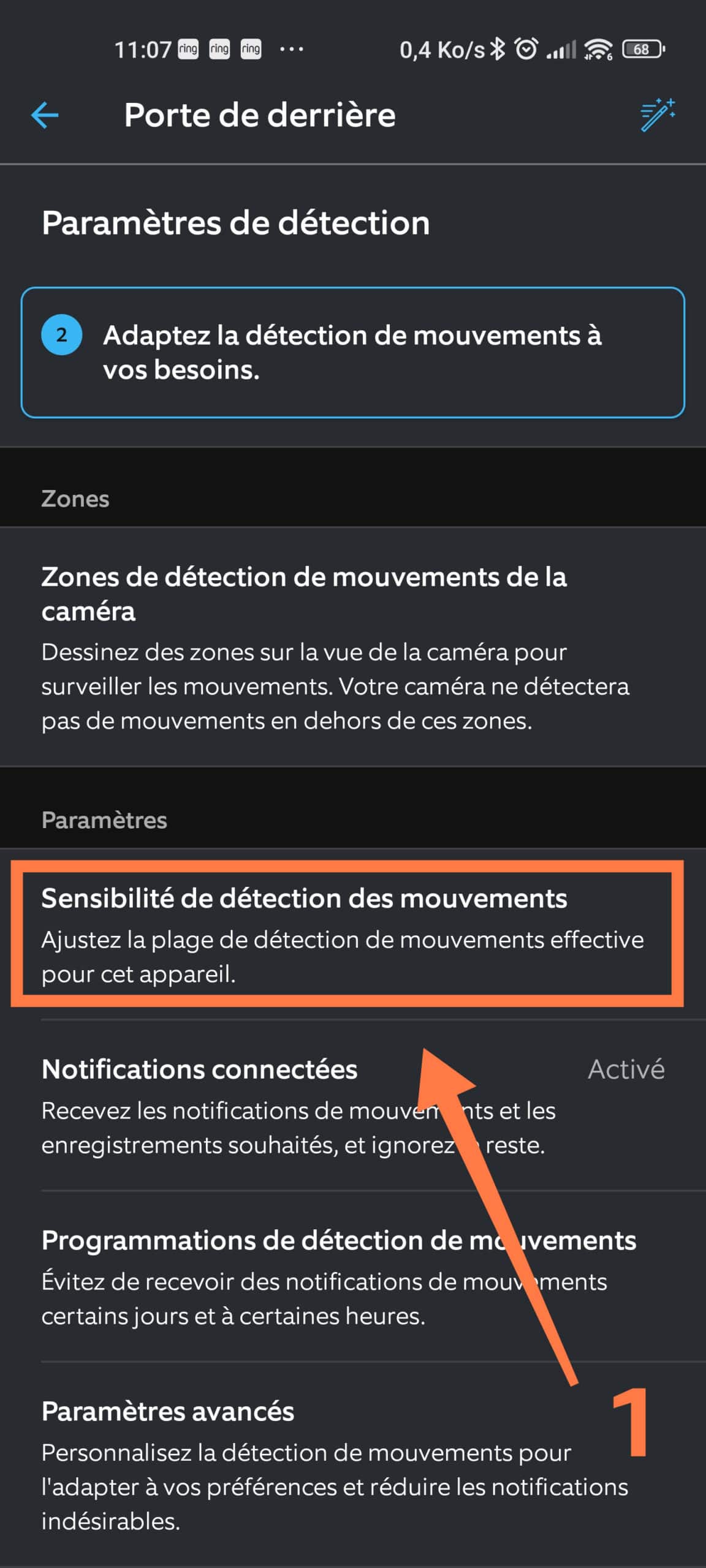Open the magic wand setup icon
The image size is (706, 1568).
(658, 115)
